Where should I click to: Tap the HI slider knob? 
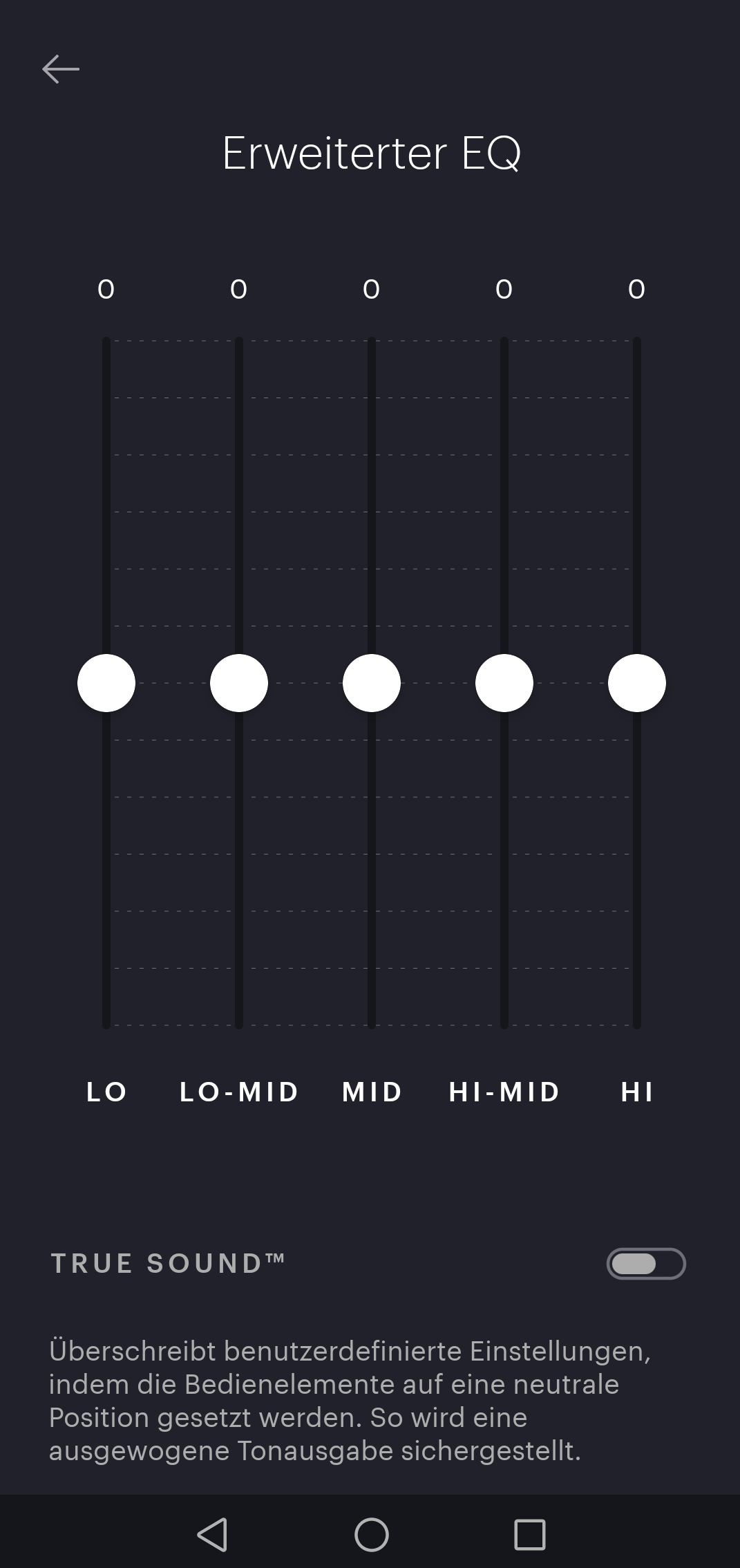[x=637, y=683]
